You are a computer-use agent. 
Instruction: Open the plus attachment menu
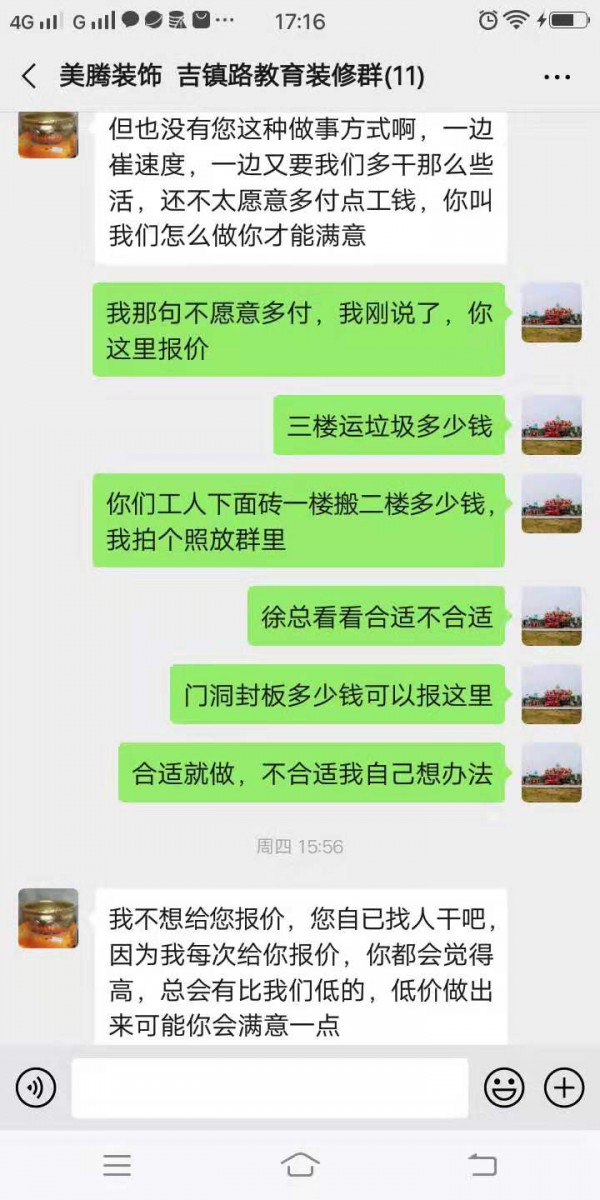point(563,1087)
